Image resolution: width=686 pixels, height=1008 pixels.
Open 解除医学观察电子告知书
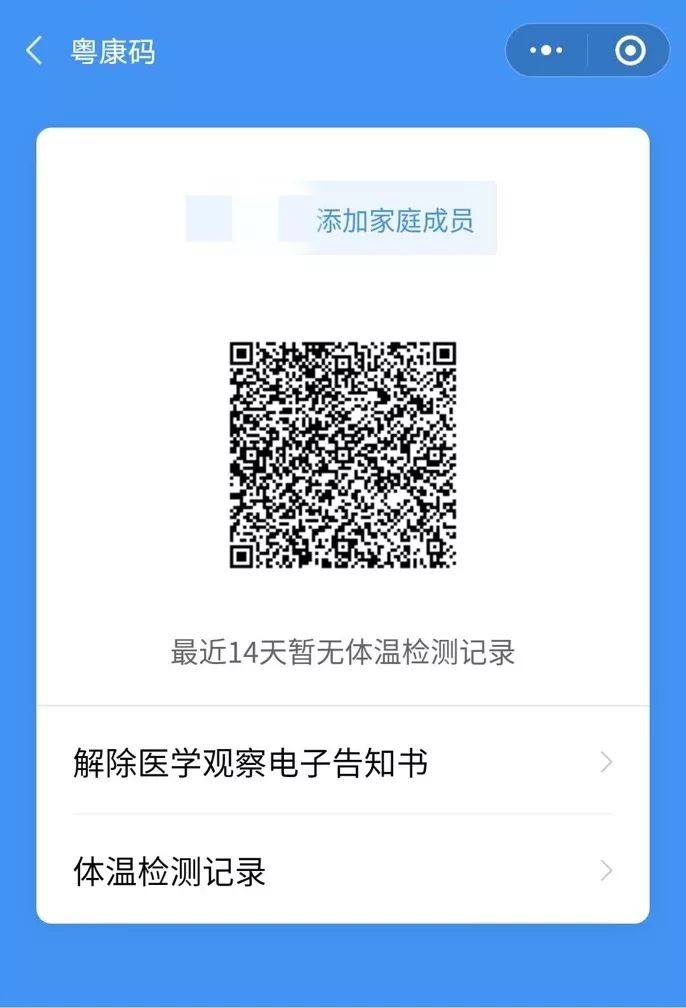[342, 763]
